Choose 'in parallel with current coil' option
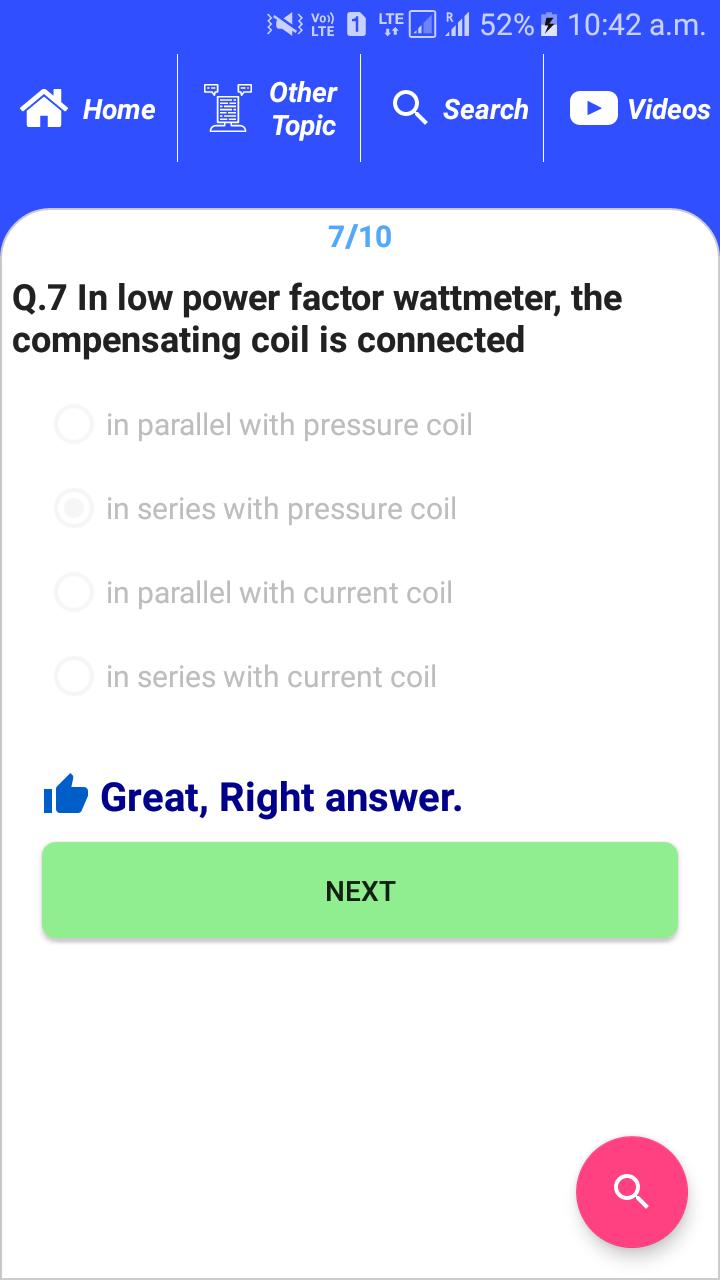Image resolution: width=720 pixels, height=1280 pixels. (74, 593)
